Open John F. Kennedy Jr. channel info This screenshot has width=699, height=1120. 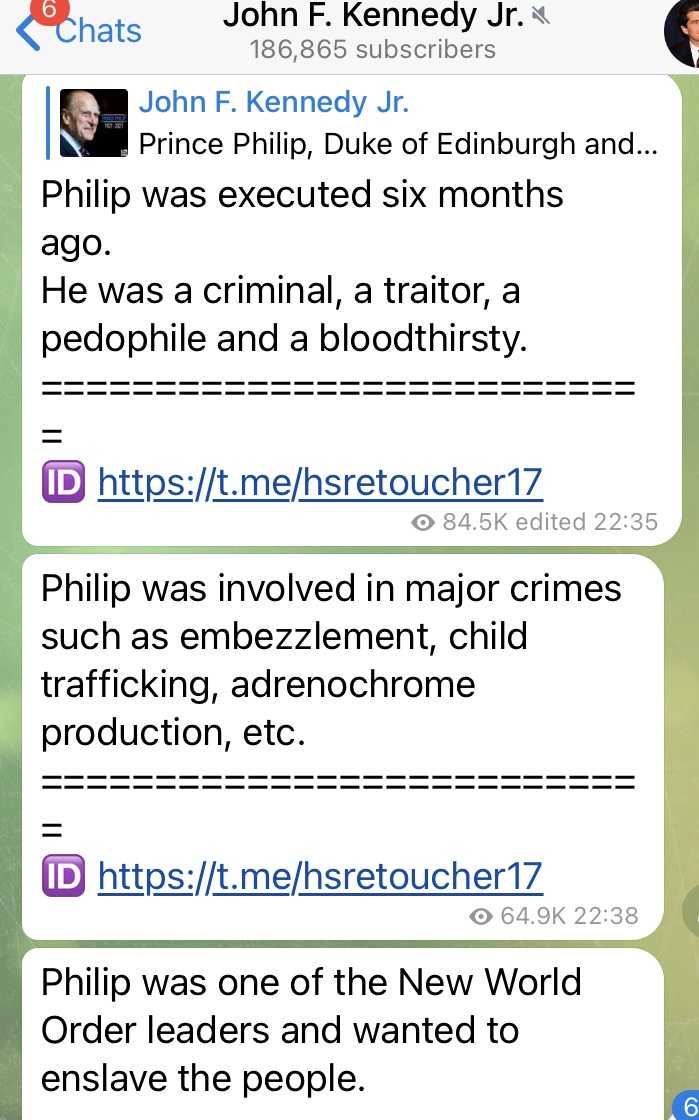point(372,32)
